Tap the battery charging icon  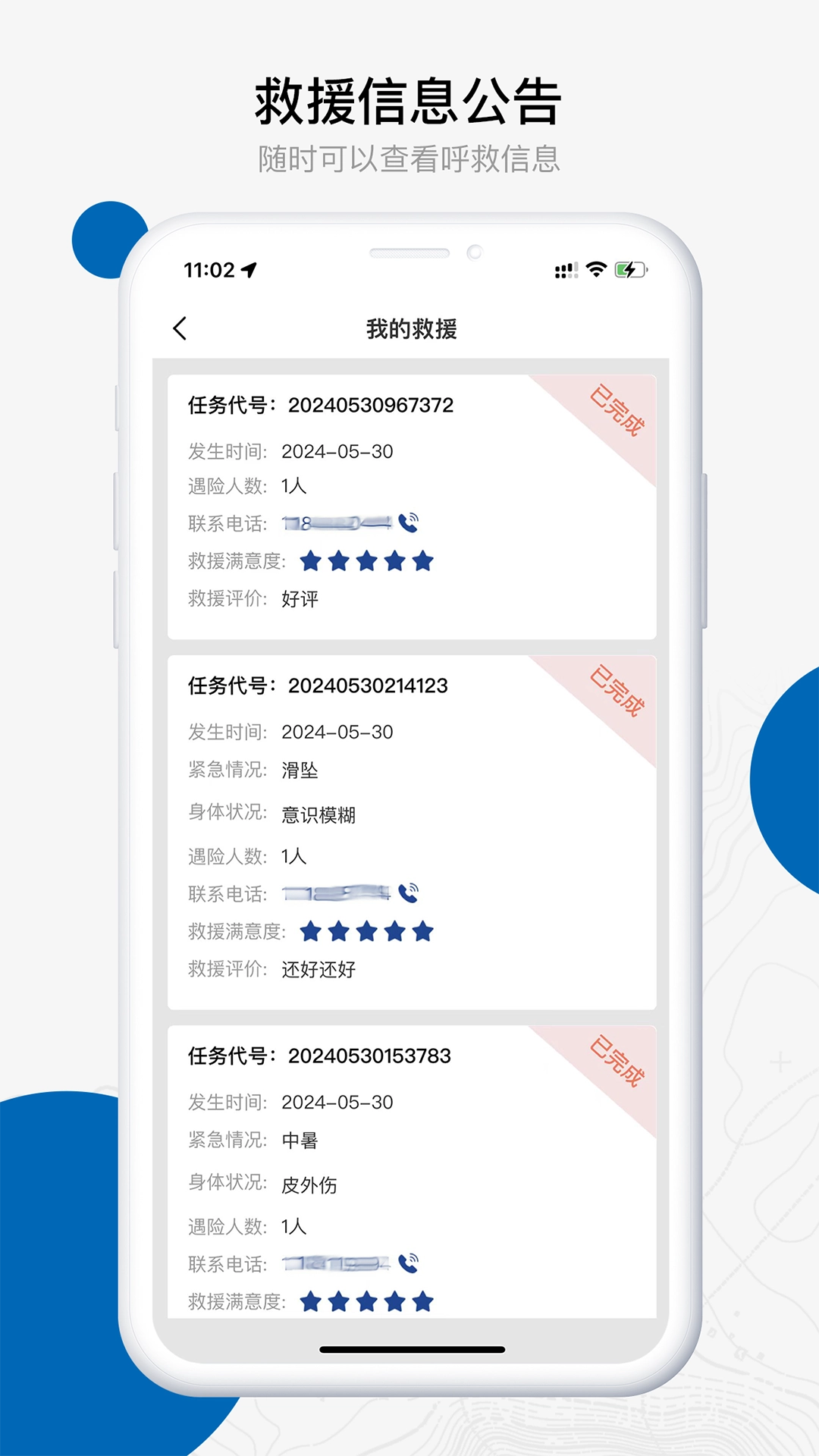[629, 269]
